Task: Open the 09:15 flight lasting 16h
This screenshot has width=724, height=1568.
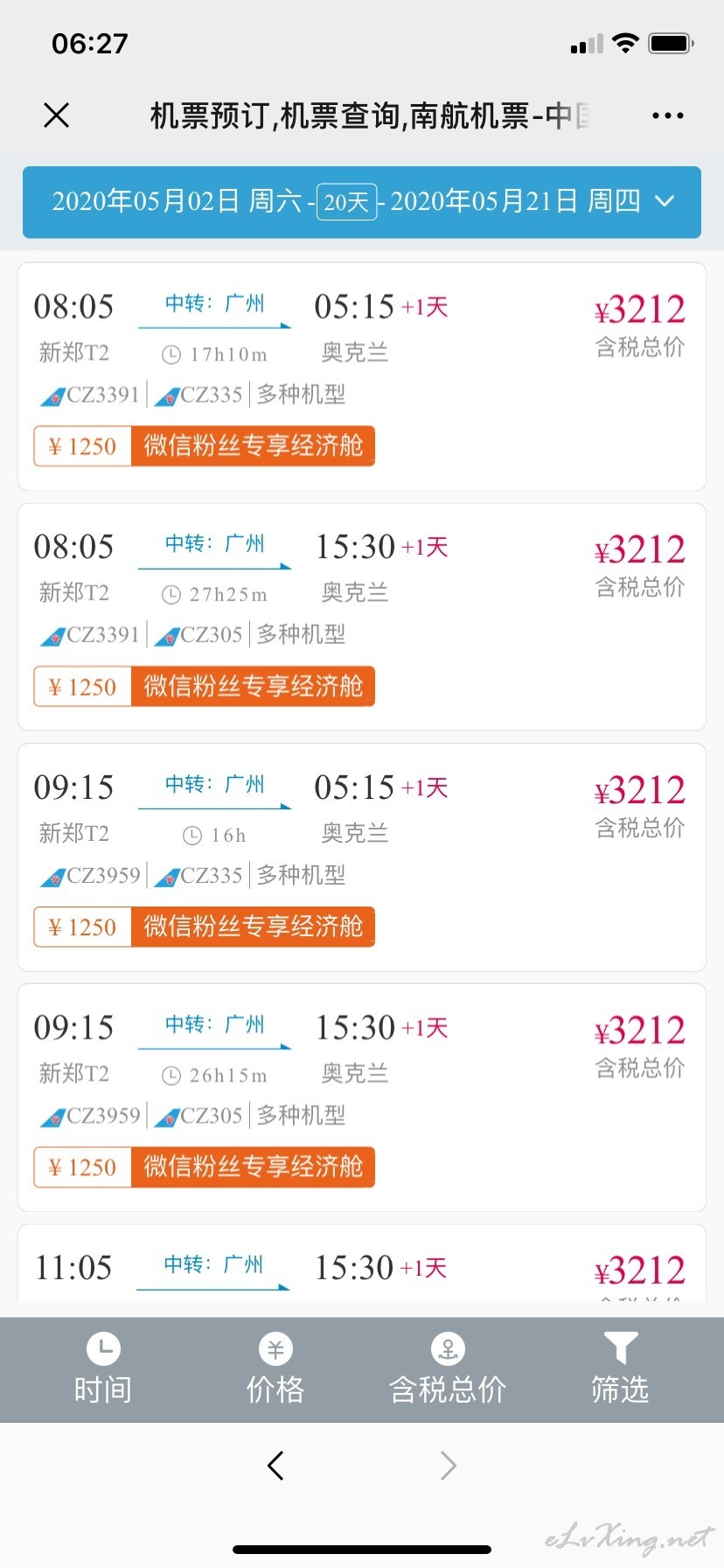Action: [362, 857]
